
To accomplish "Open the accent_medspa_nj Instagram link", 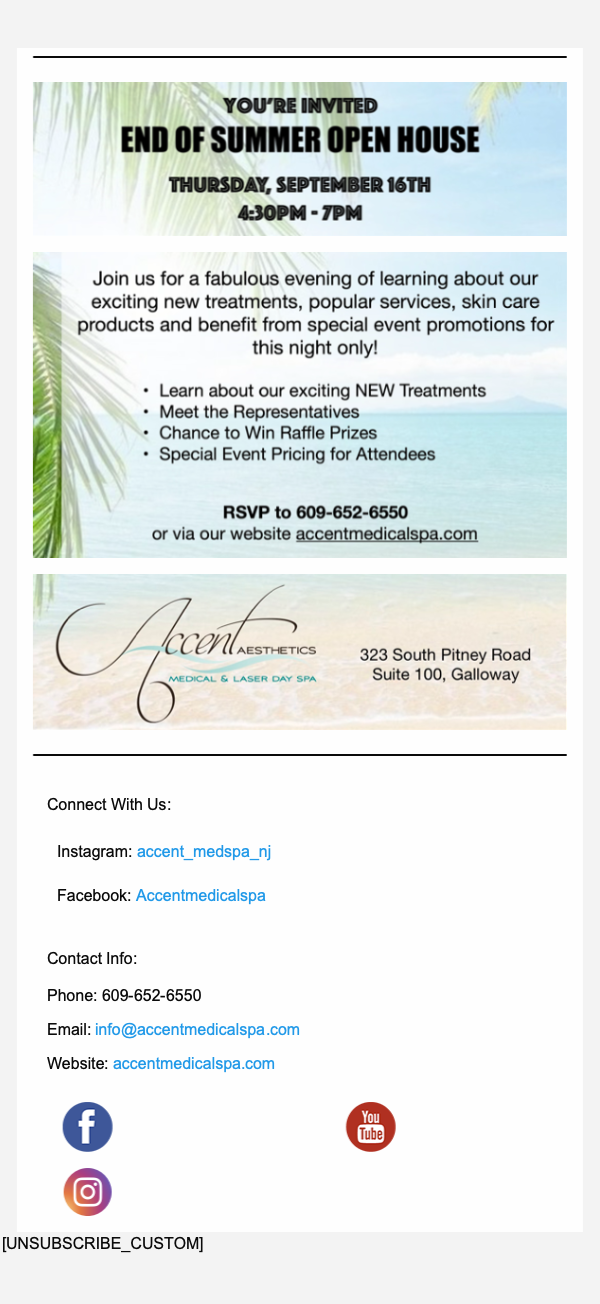I will click(204, 851).
